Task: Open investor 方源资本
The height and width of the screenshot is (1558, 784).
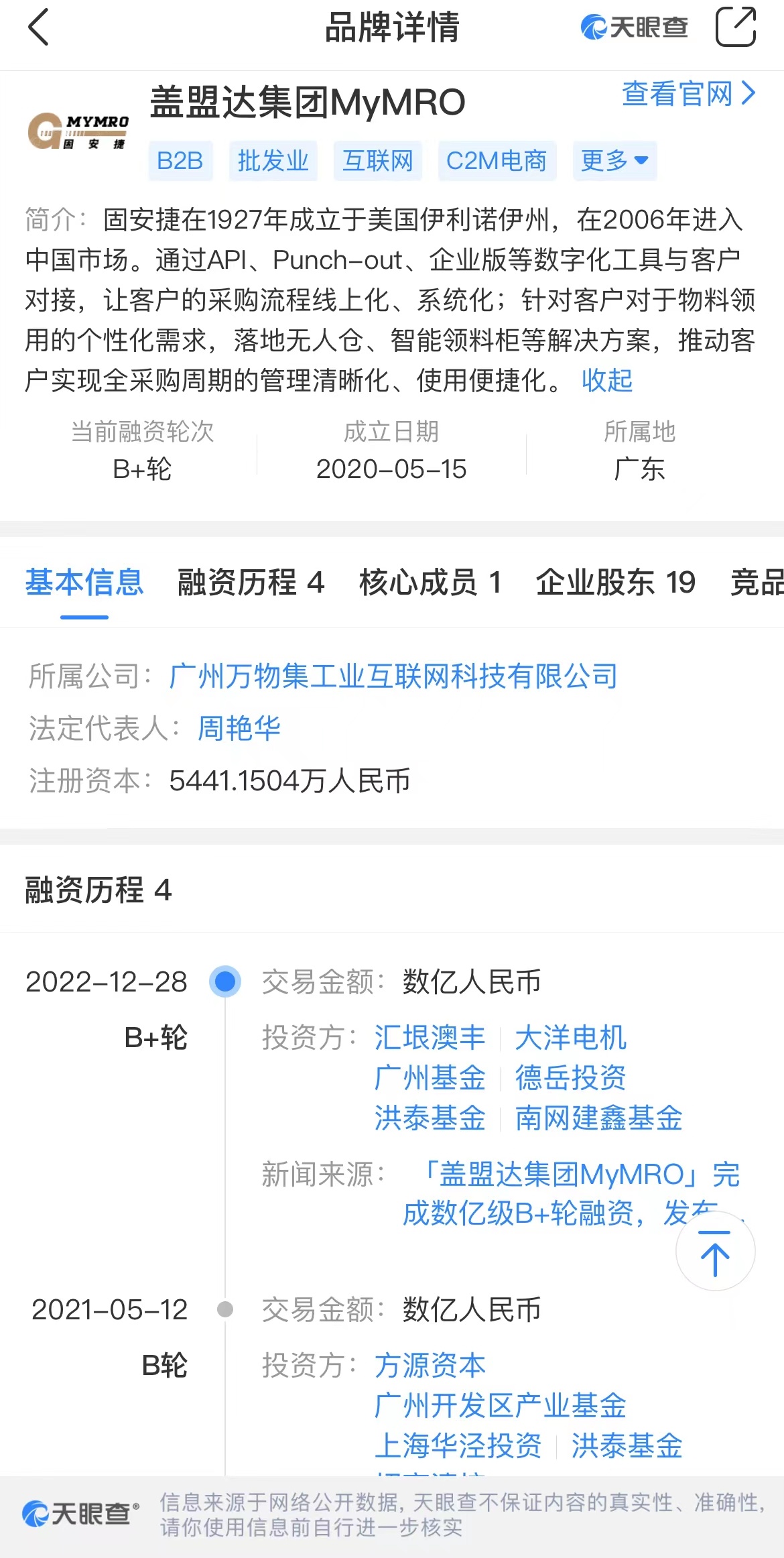Action: pos(430,1365)
